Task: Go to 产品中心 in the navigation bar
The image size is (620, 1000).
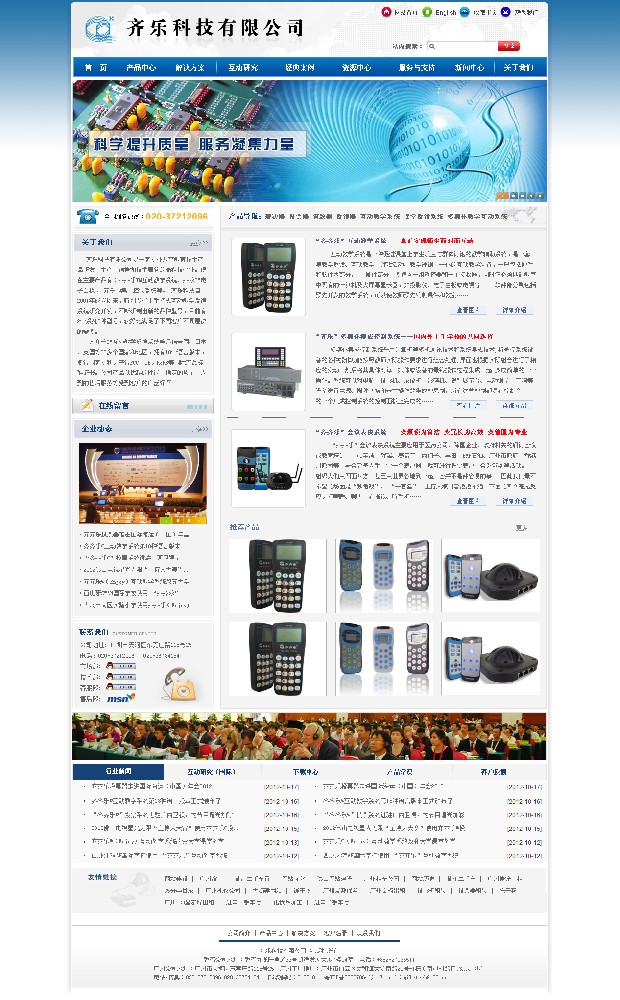Action: 141,68
